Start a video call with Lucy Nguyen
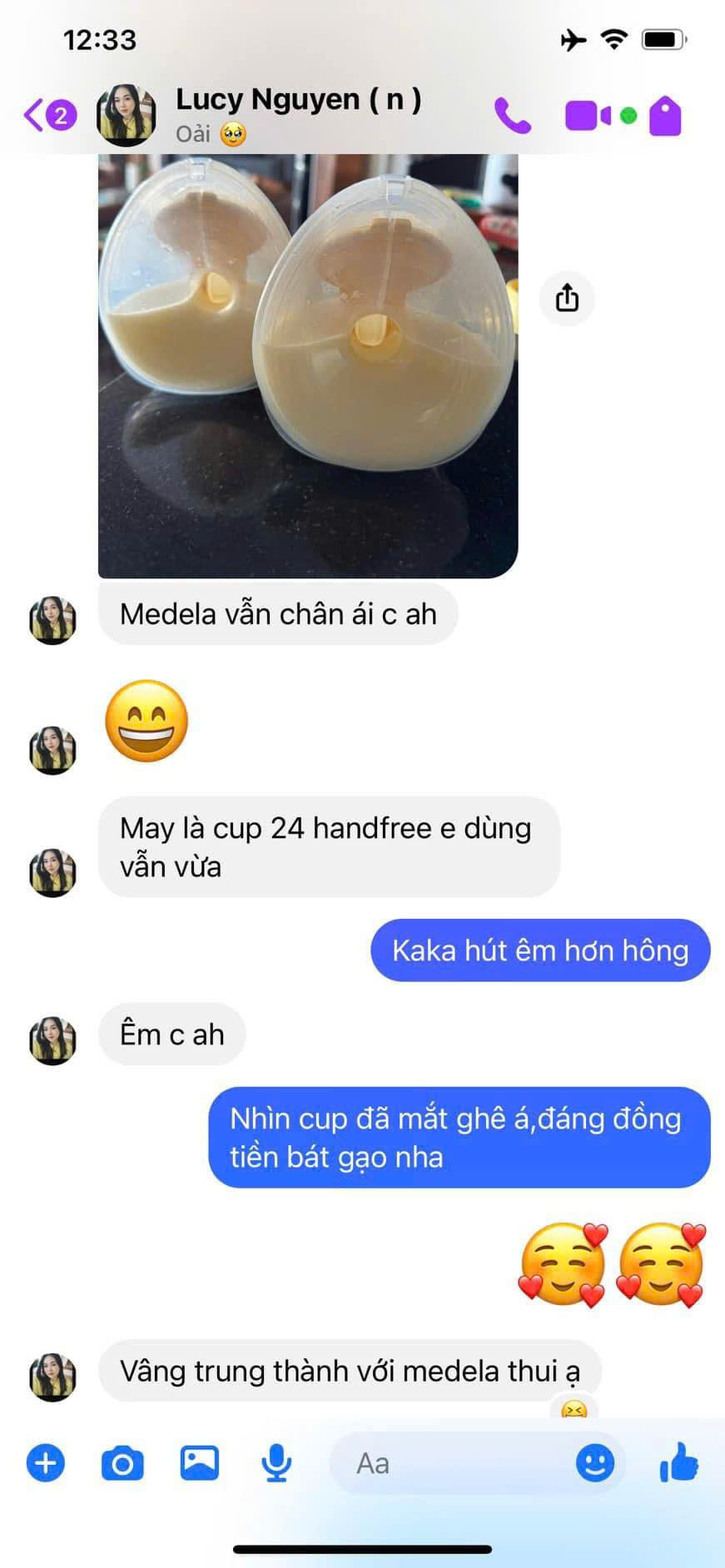This screenshot has width=725, height=1568. tap(588, 116)
